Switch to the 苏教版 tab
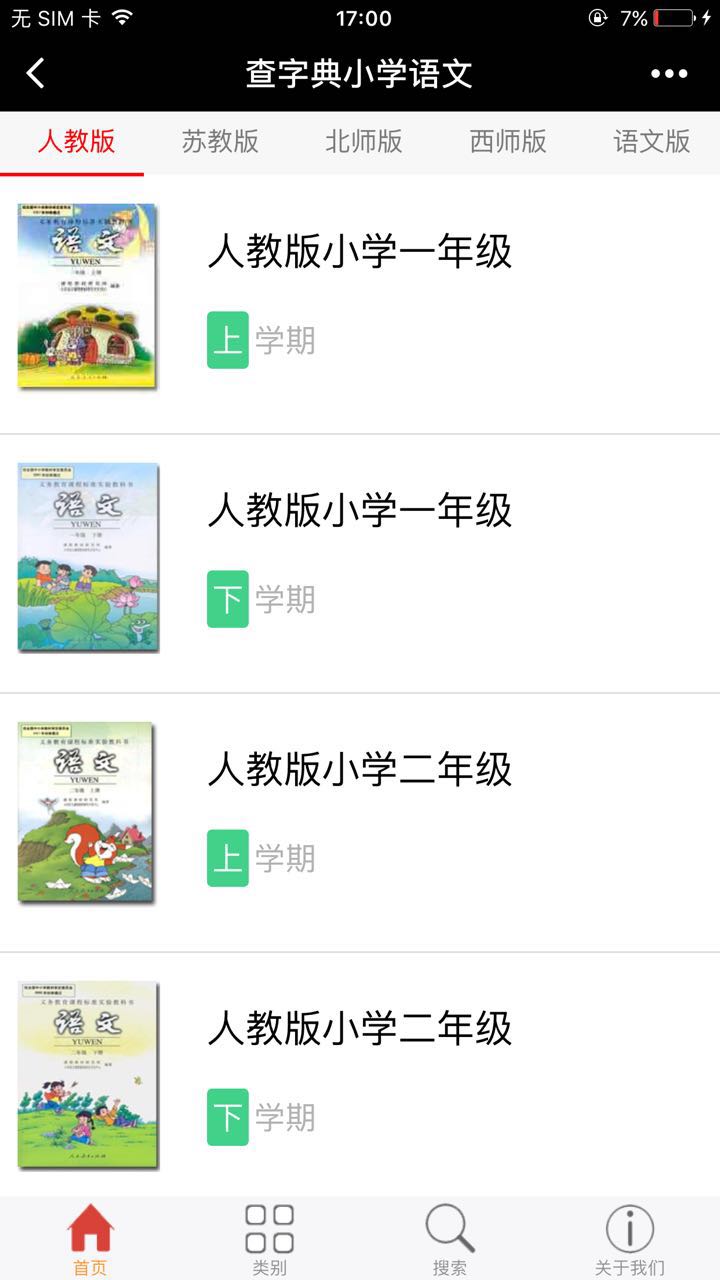This screenshot has height=1280, width=720. [220, 142]
